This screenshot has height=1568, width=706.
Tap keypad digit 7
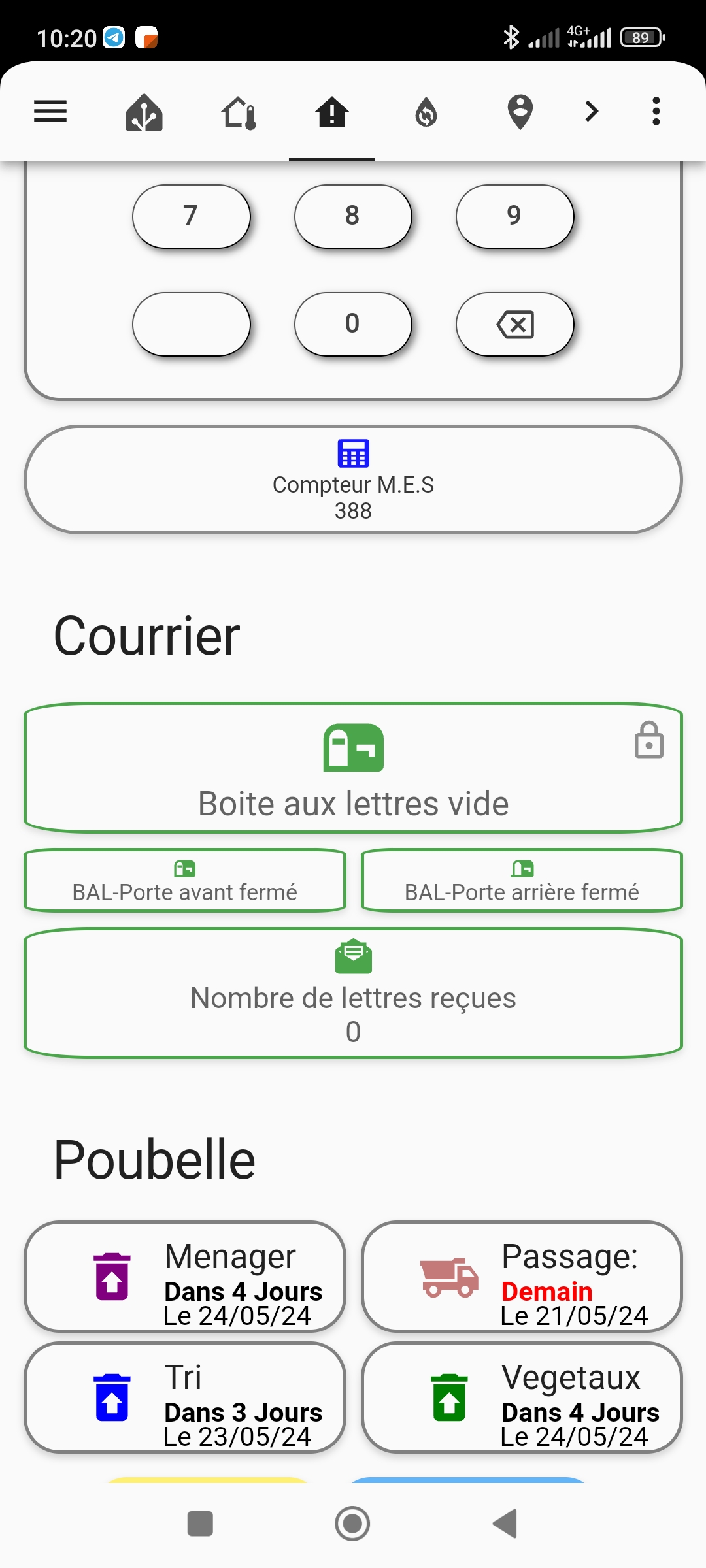pos(191,216)
